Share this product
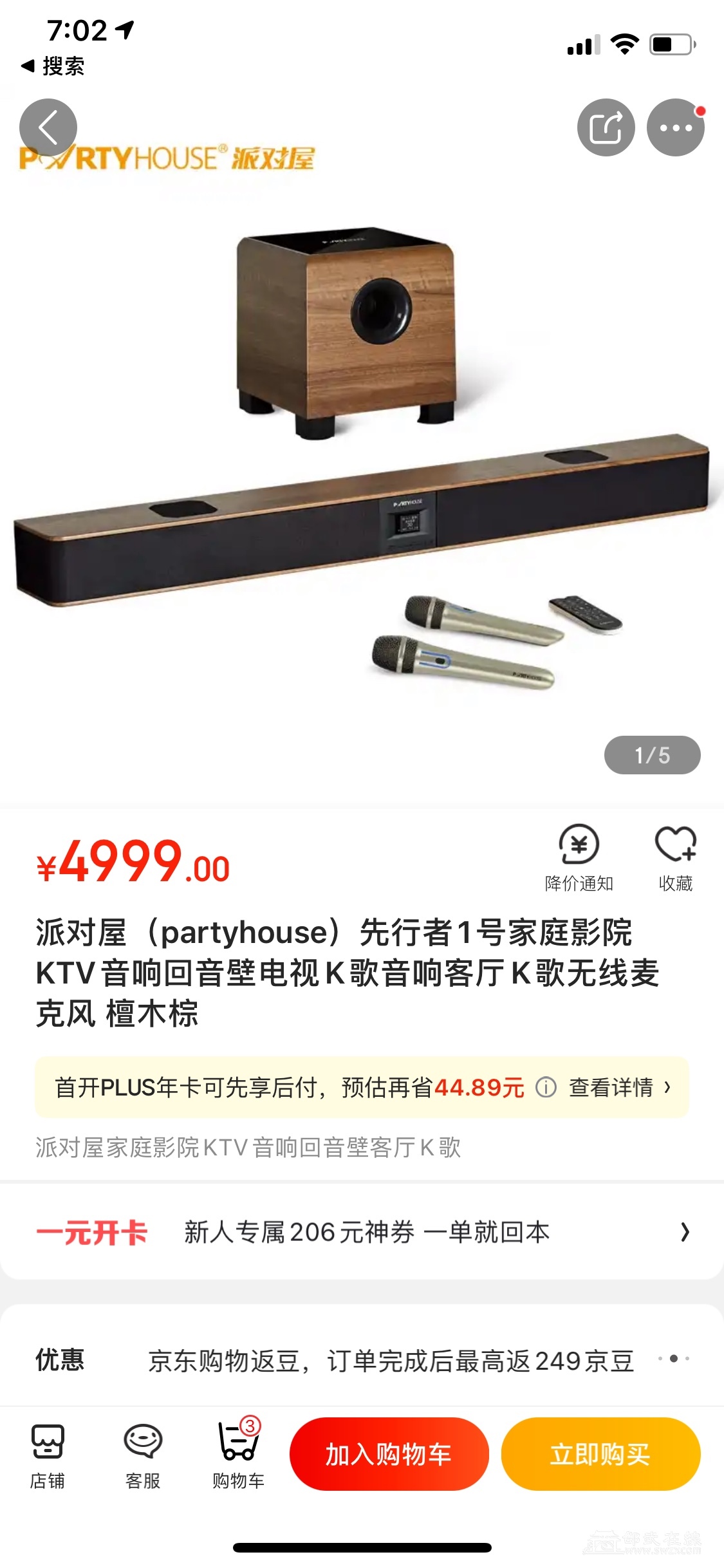Image resolution: width=724 pixels, height=1568 pixels. click(x=606, y=127)
